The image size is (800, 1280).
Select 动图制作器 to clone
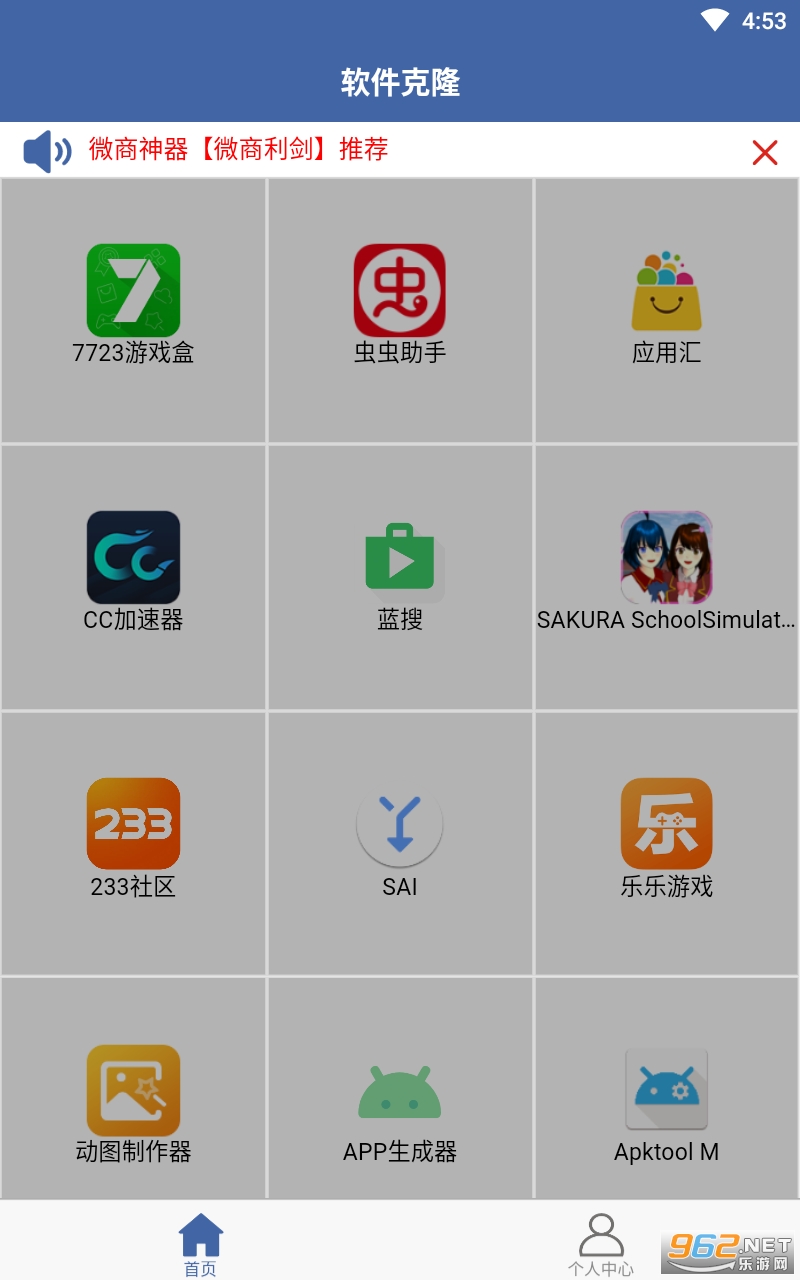coord(133,1105)
